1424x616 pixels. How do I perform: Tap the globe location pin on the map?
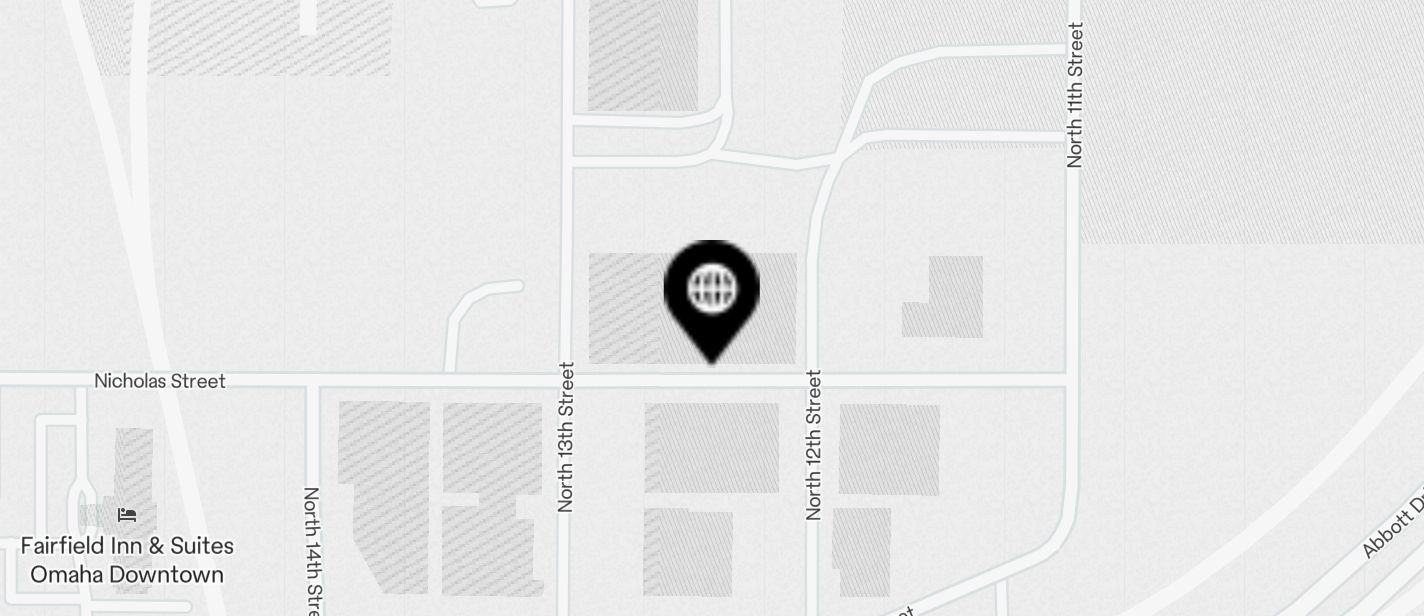tap(711, 294)
